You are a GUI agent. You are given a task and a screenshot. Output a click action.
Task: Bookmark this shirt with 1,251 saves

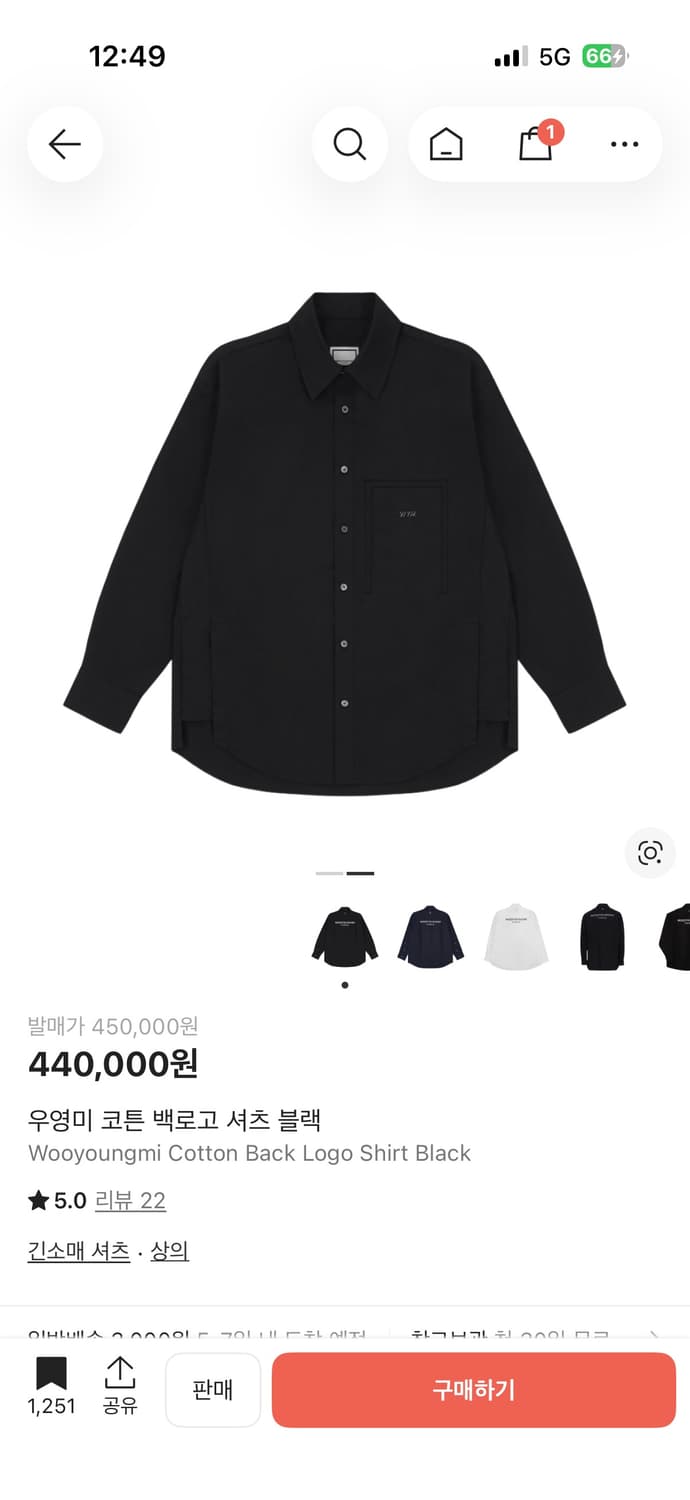tap(51, 1386)
